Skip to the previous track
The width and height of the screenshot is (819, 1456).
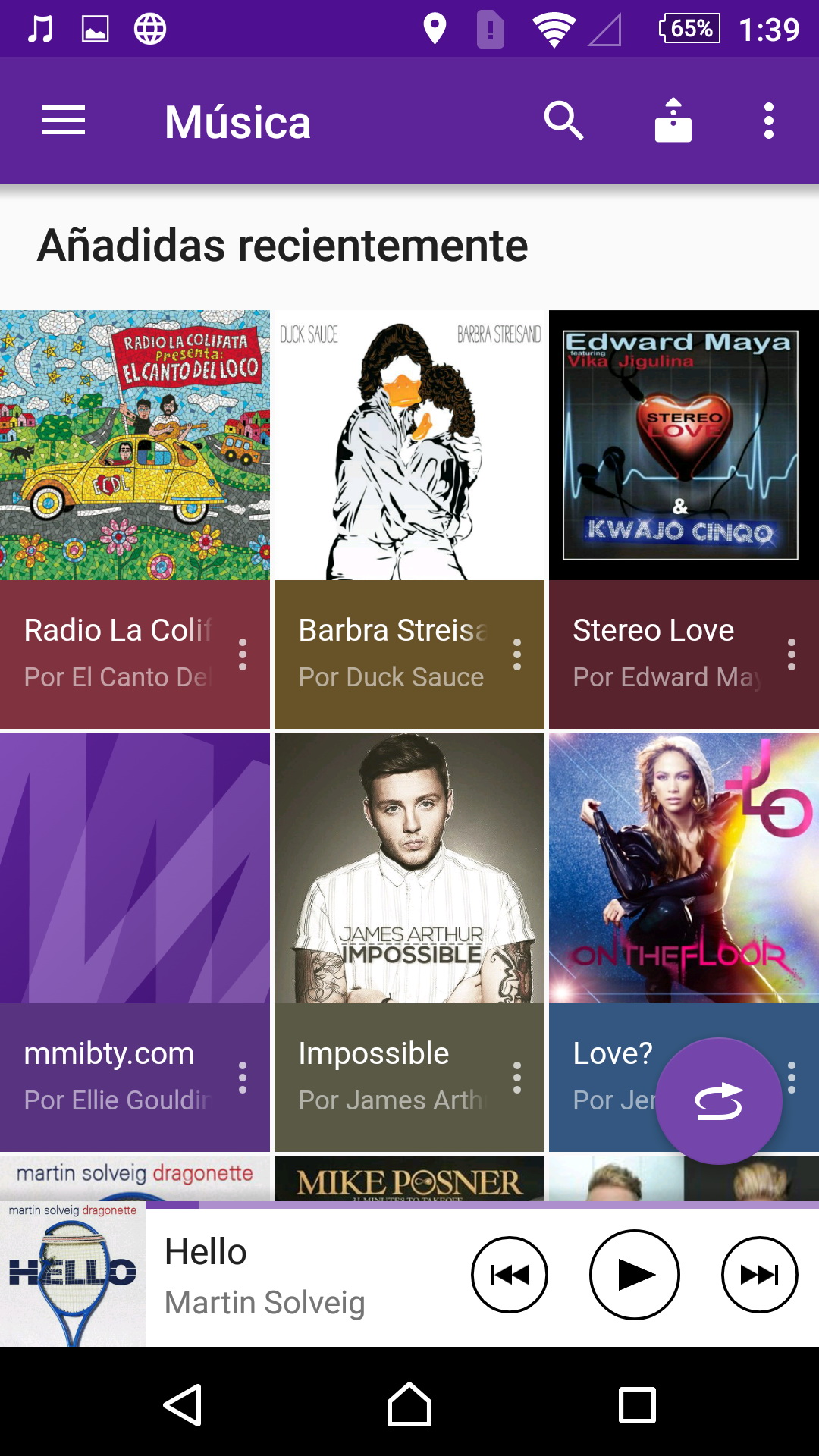tap(510, 1275)
